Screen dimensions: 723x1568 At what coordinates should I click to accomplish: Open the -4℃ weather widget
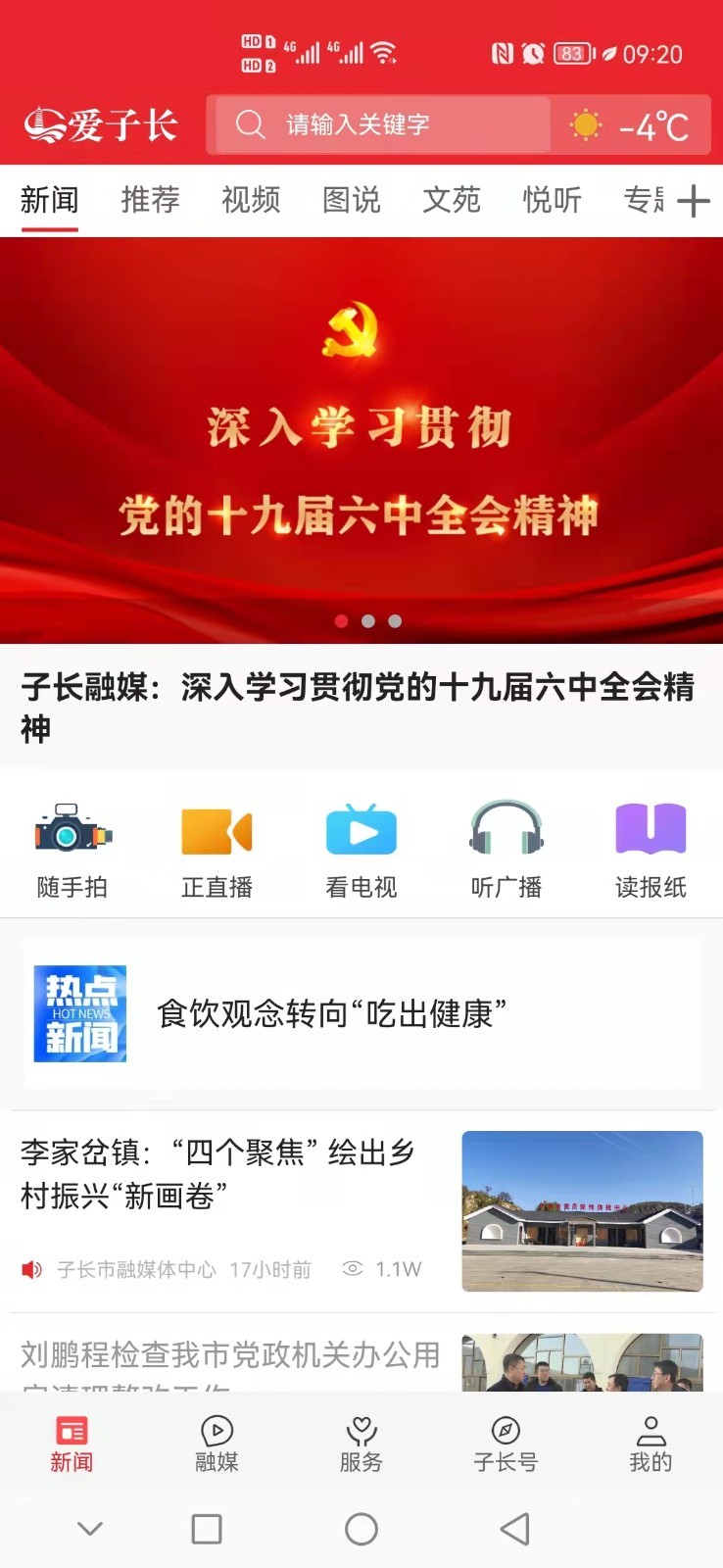[632, 125]
